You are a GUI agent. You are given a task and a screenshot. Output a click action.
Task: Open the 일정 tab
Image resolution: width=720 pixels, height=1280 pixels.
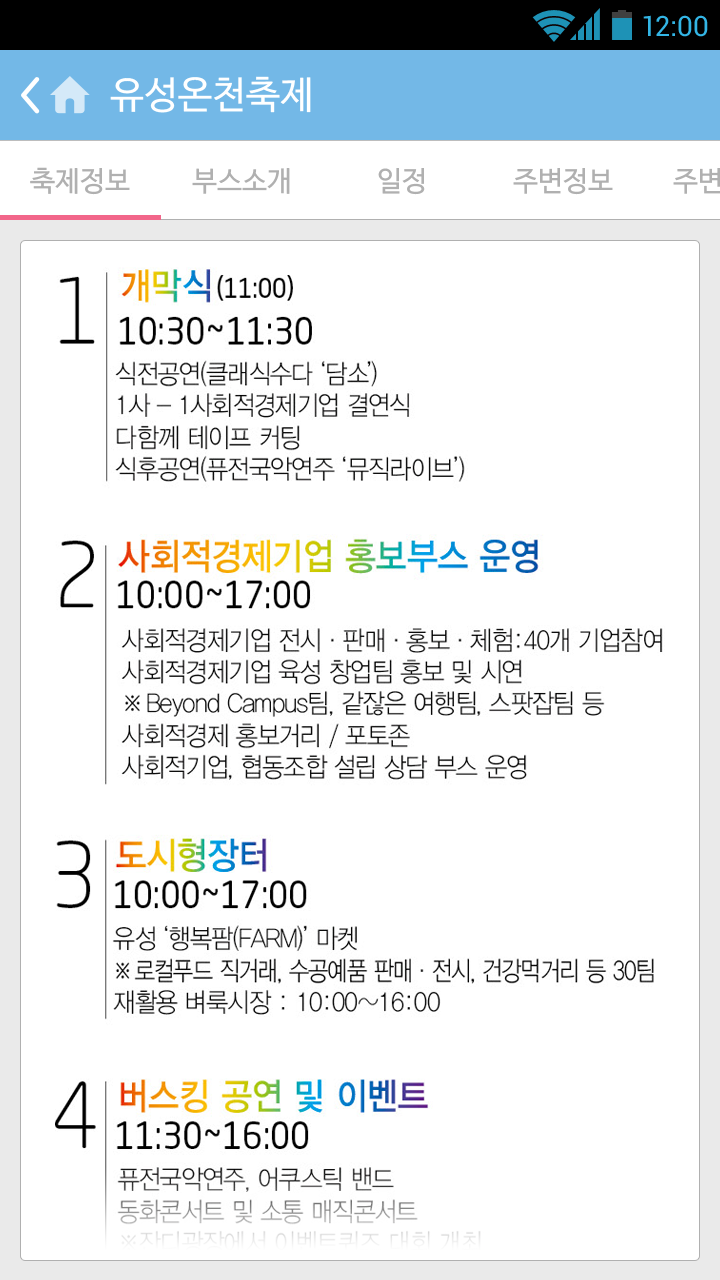click(x=401, y=181)
